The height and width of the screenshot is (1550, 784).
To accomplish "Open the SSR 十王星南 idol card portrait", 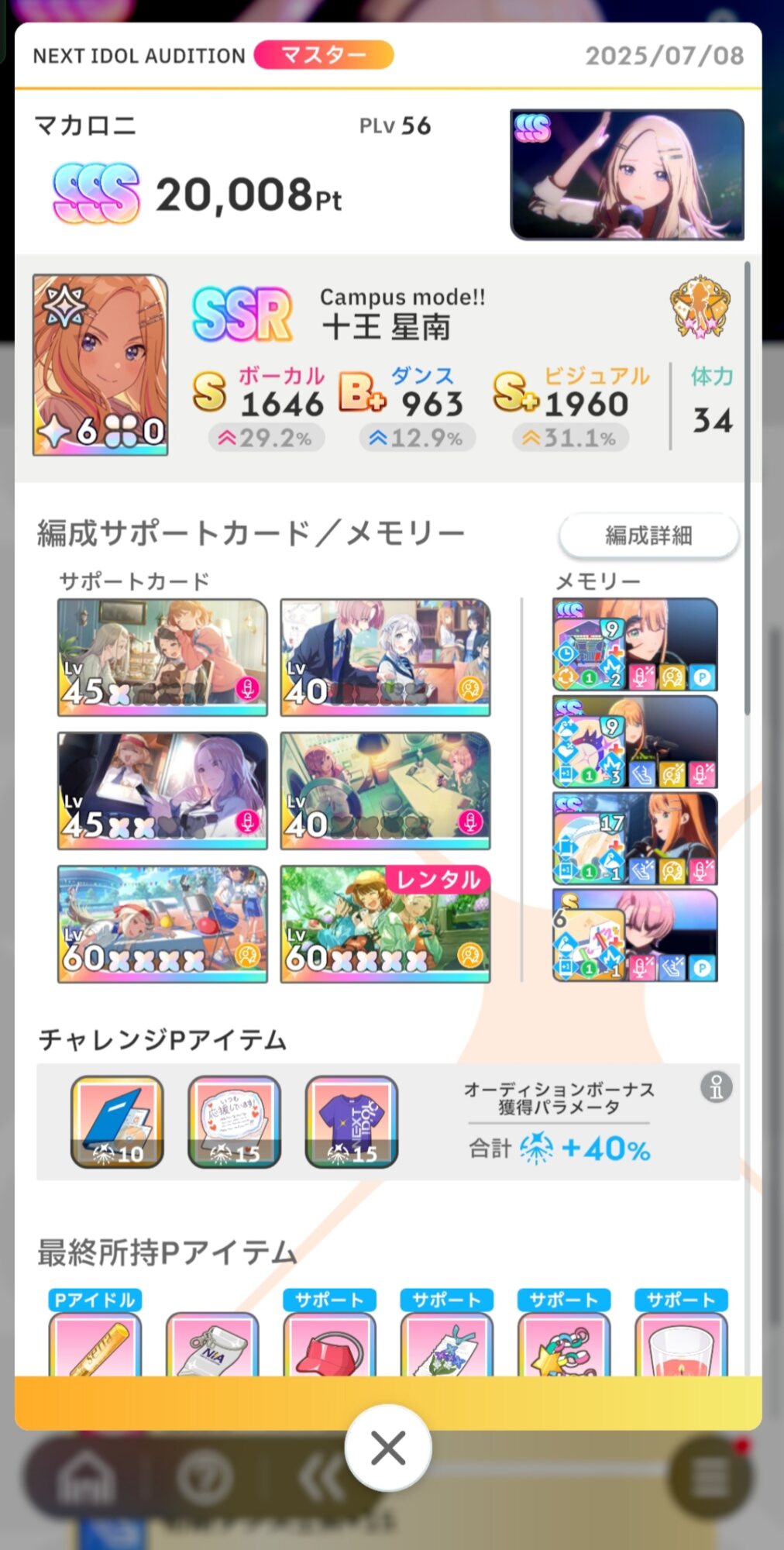I will 100,365.
